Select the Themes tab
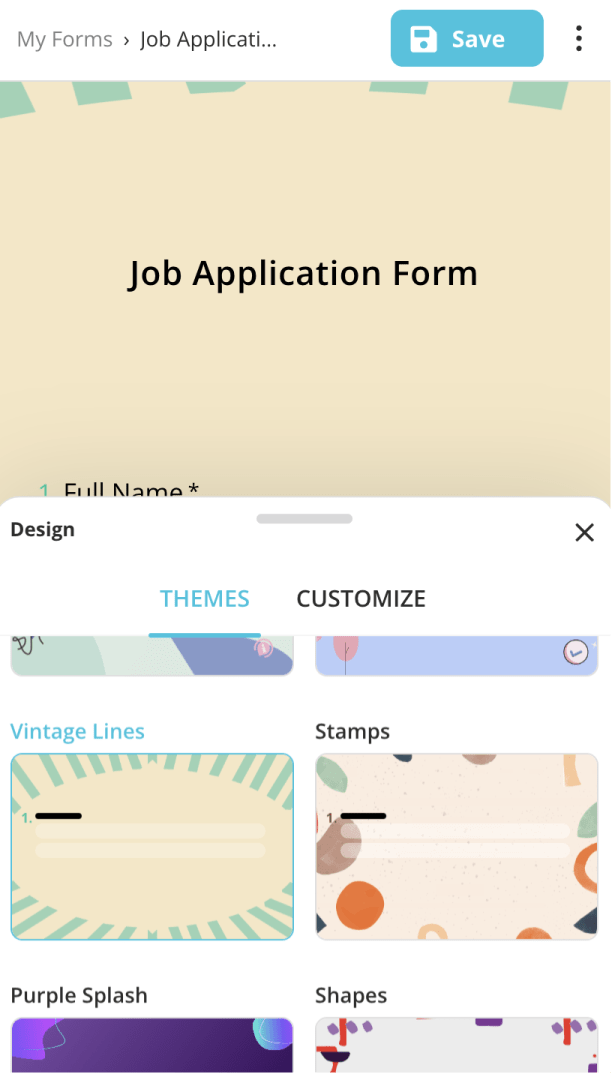Viewport: 611px width, 1073px height. pyautogui.click(x=205, y=599)
